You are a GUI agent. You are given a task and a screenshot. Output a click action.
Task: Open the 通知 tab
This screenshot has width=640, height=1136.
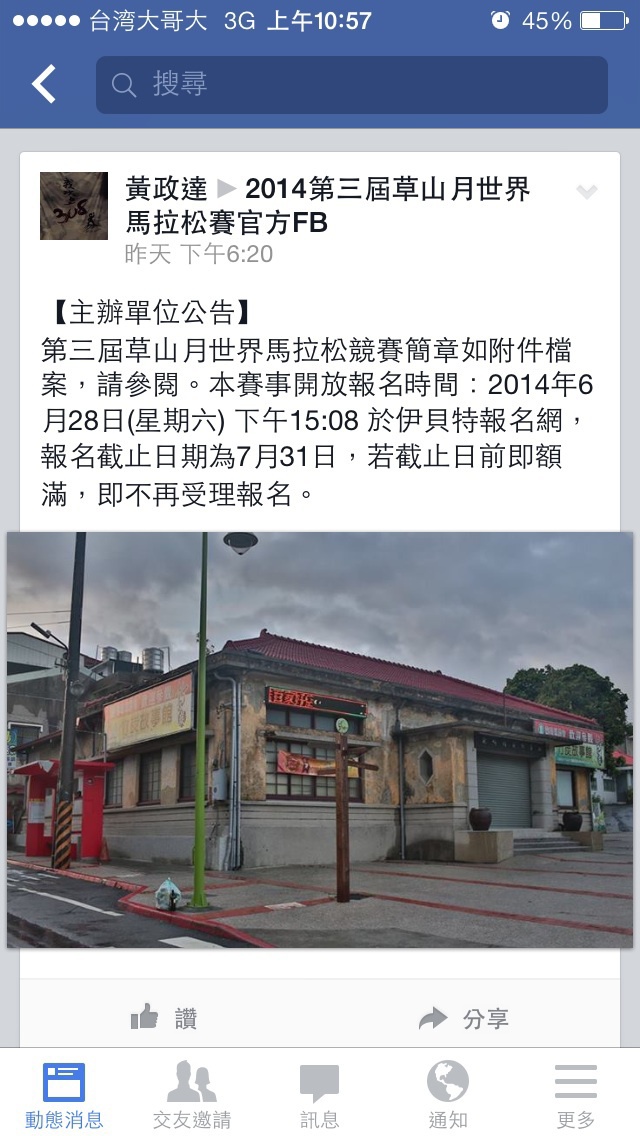(448, 1094)
